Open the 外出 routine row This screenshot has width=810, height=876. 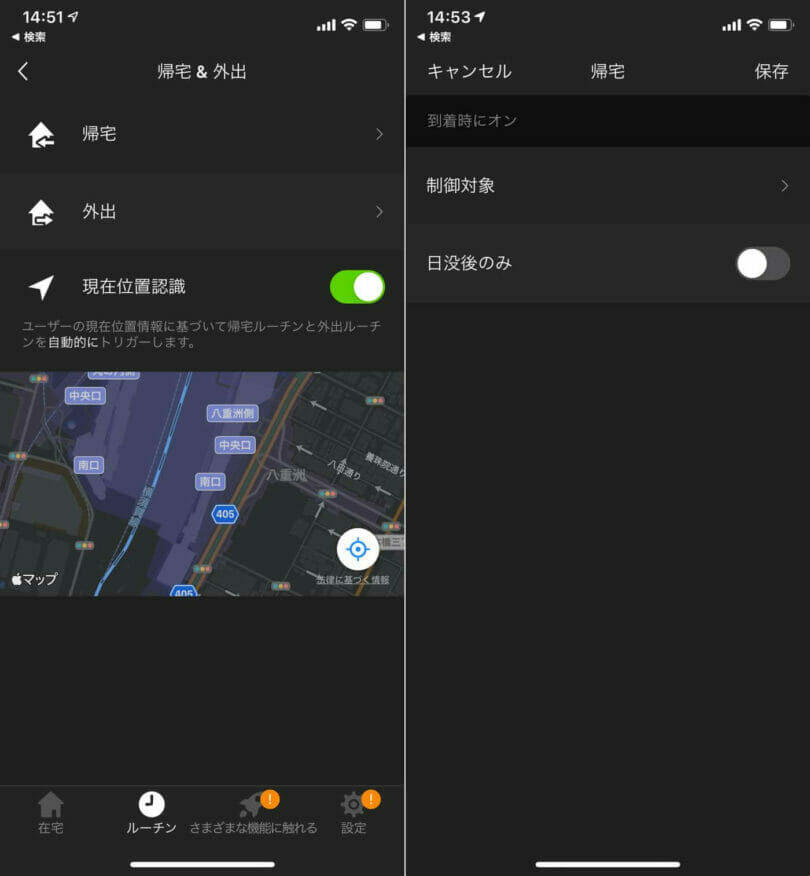(x=202, y=212)
